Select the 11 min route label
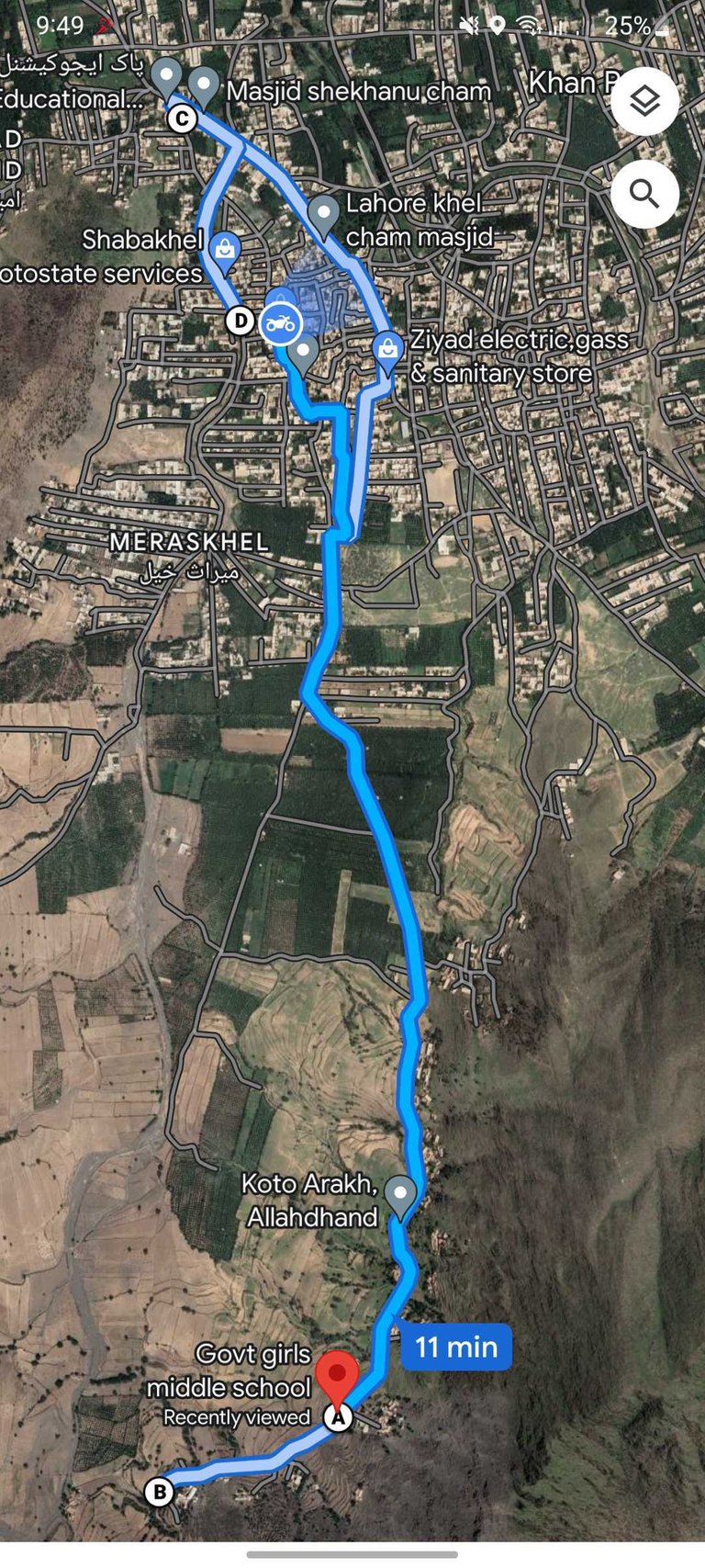The width and height of the screenshot is (705, 1568). [455, 1348]
